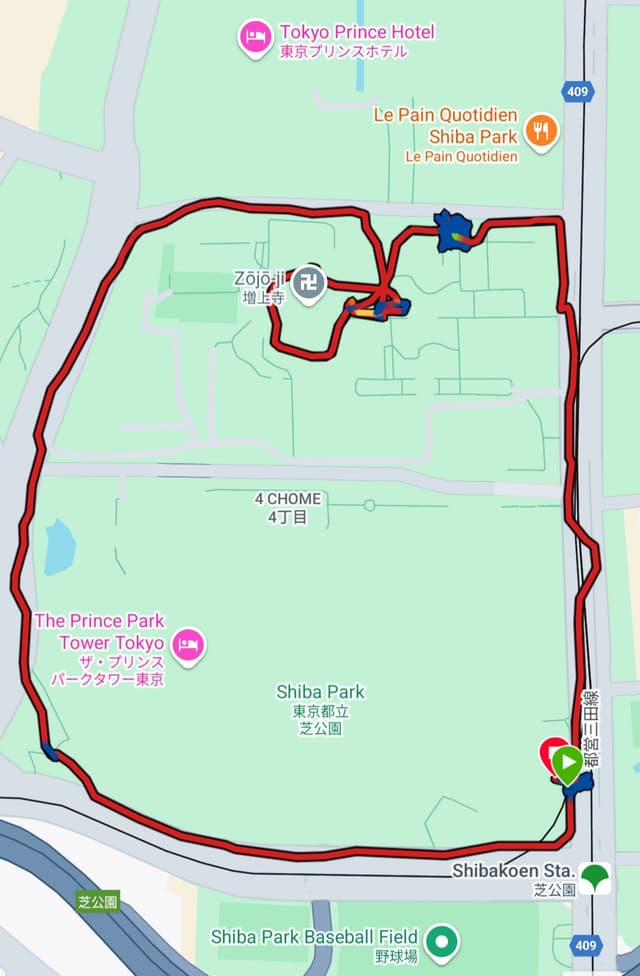This screenshot has width=640, height=976.
Task: Open The Prince Park Tower Tokyo pin
Action: point(187,645)
